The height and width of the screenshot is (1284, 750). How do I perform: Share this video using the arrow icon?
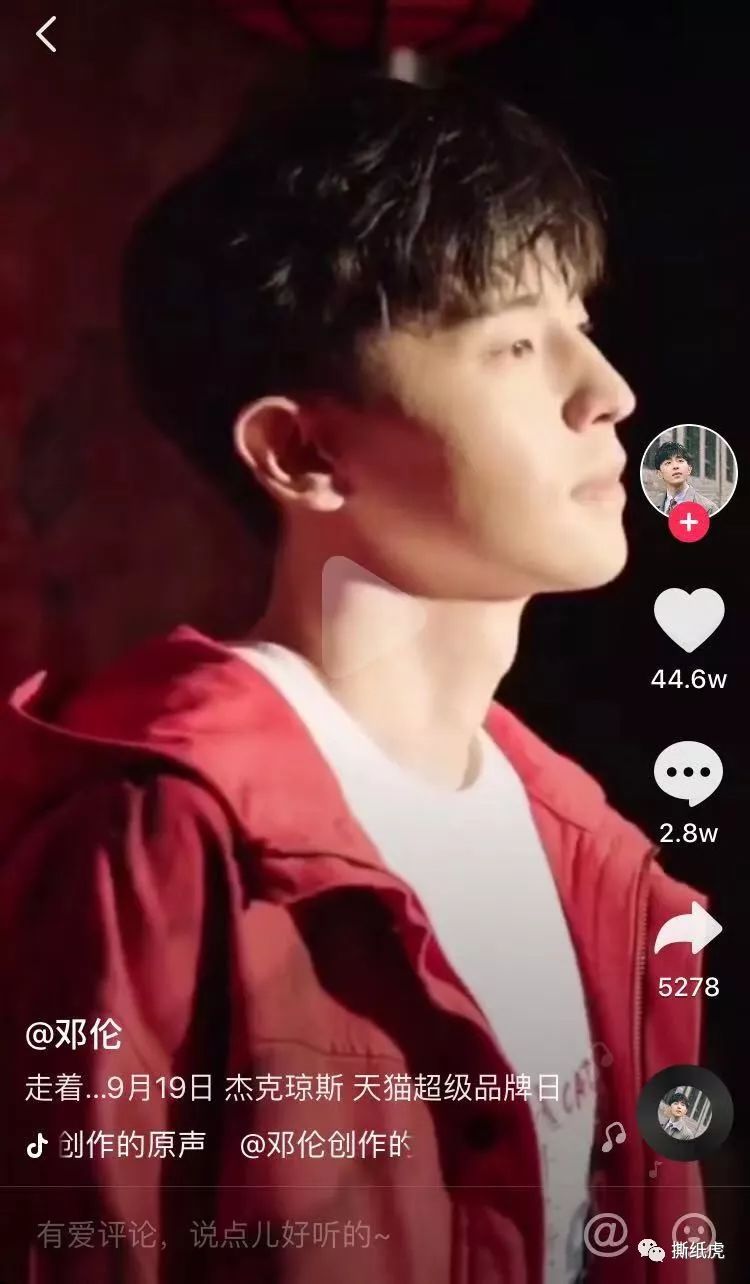coord(688,930)
